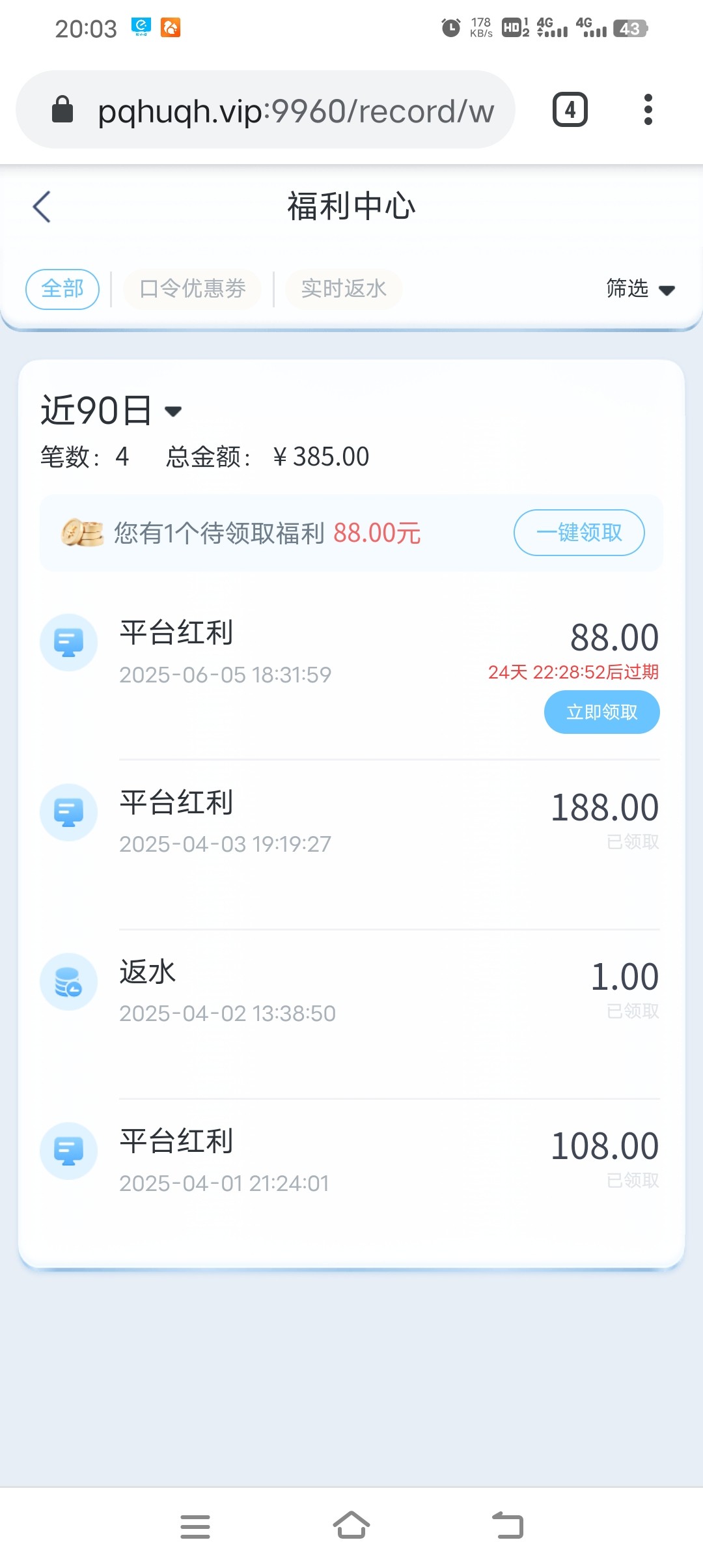
Task: Open the 筛选 filter dropdown
Action: 641,288
